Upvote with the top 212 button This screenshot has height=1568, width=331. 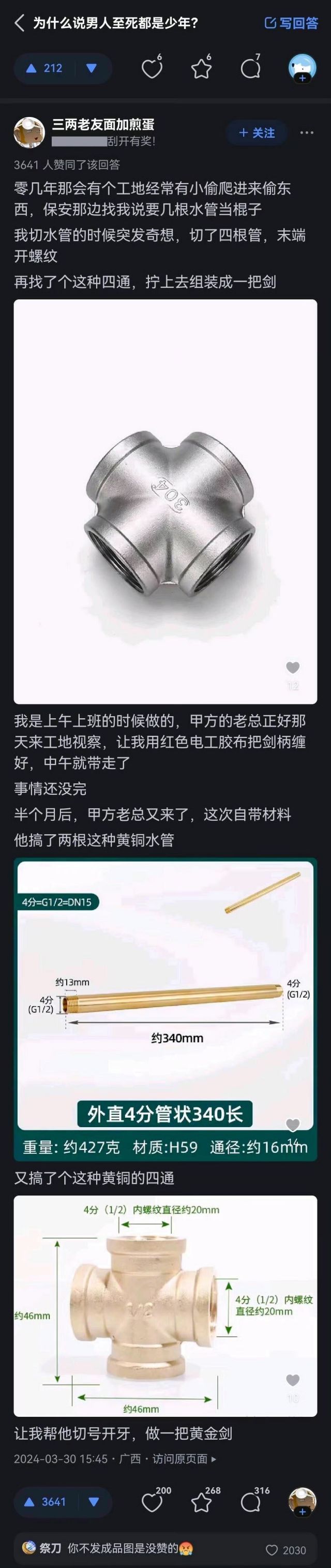pyautogui.click(x=44, y=68)
